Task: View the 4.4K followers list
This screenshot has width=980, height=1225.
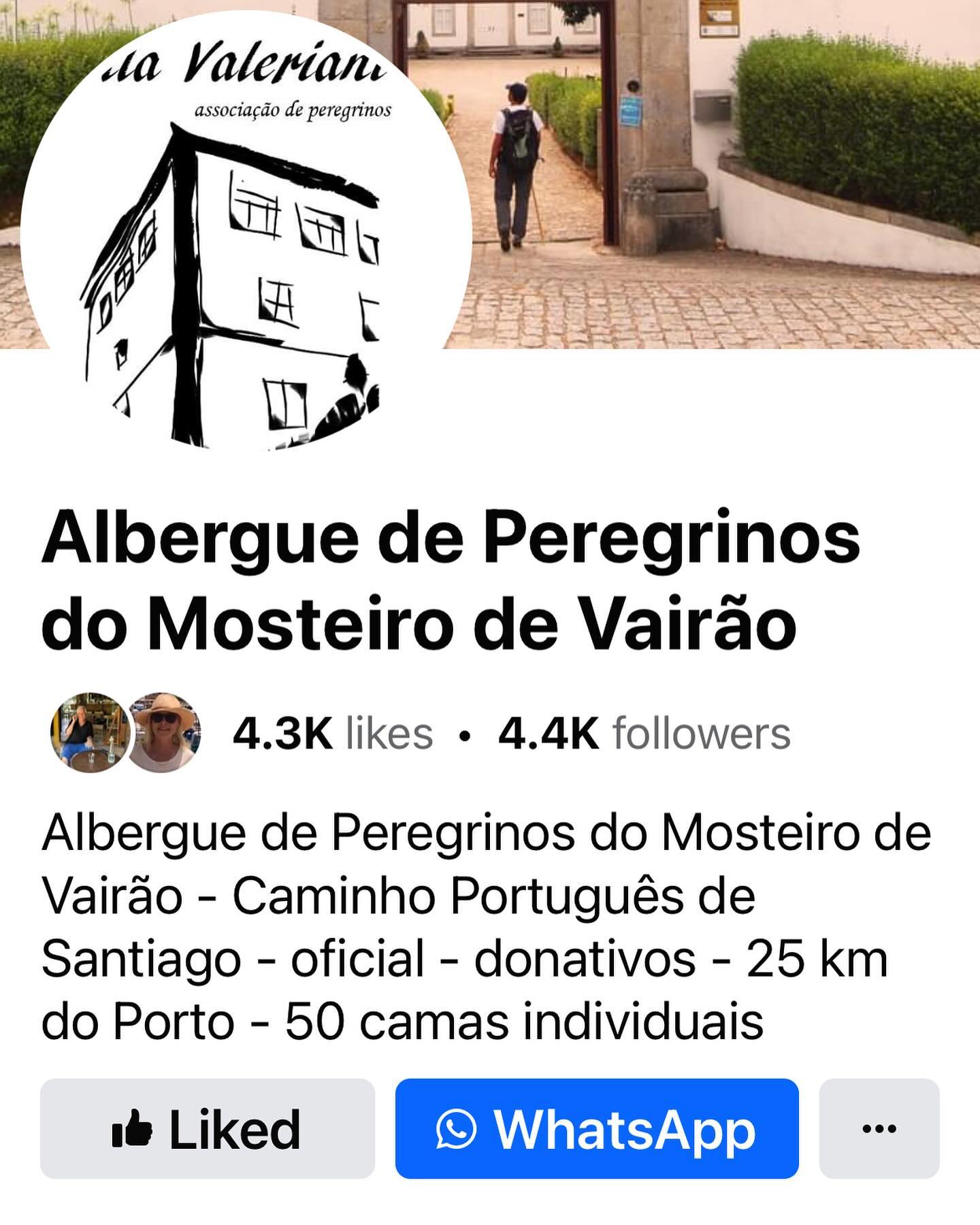Action: pos(644,734)
